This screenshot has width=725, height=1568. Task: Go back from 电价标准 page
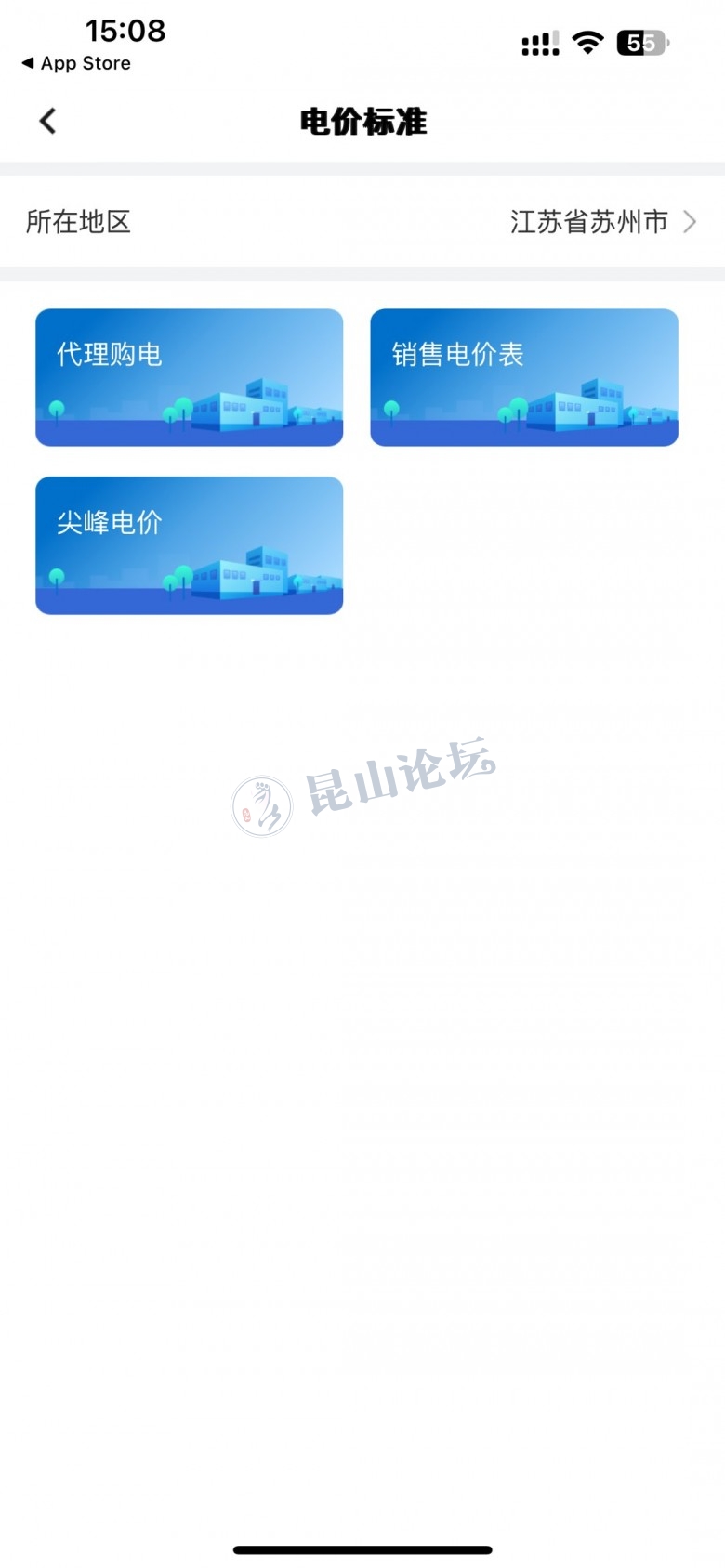[x=47, y=121]
